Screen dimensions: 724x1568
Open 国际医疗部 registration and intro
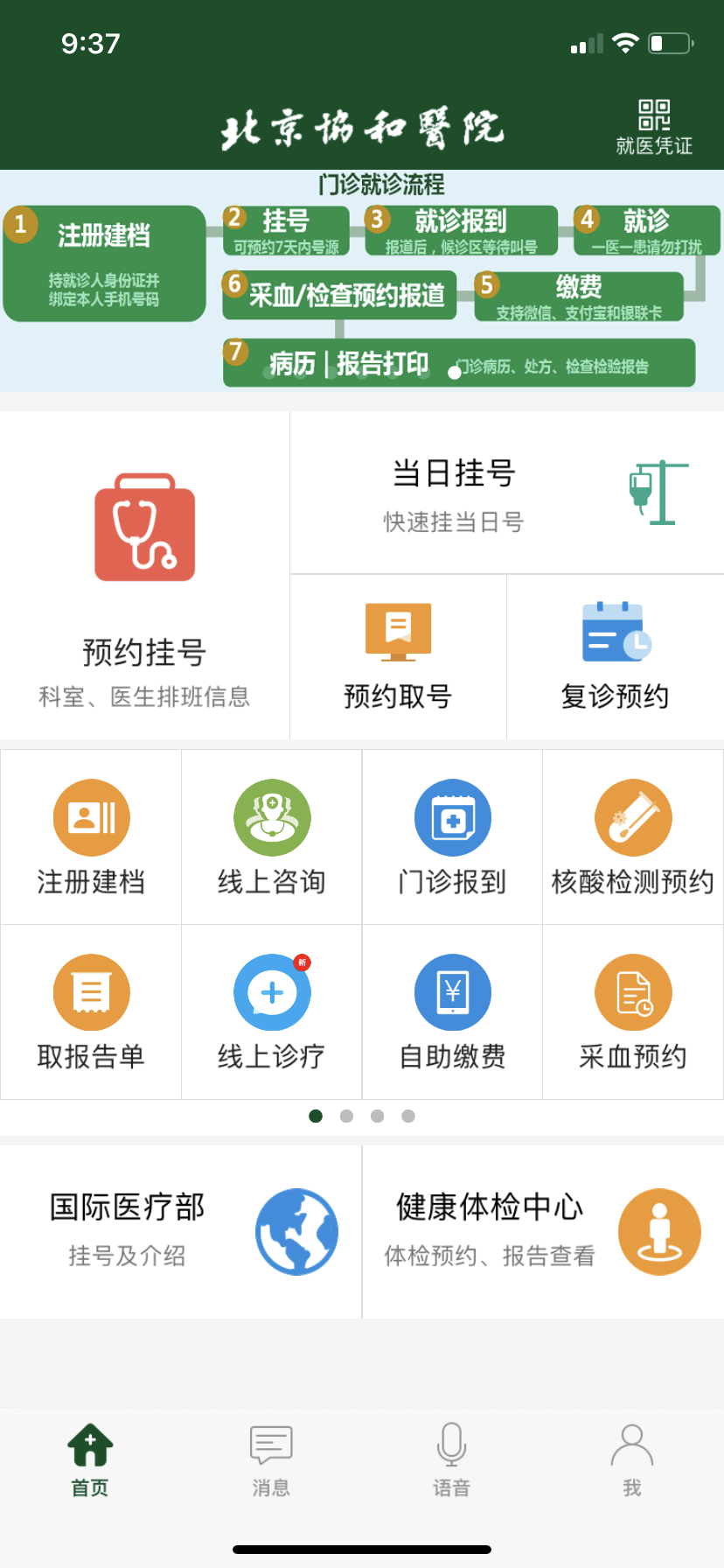click(x=181, y=1231)
